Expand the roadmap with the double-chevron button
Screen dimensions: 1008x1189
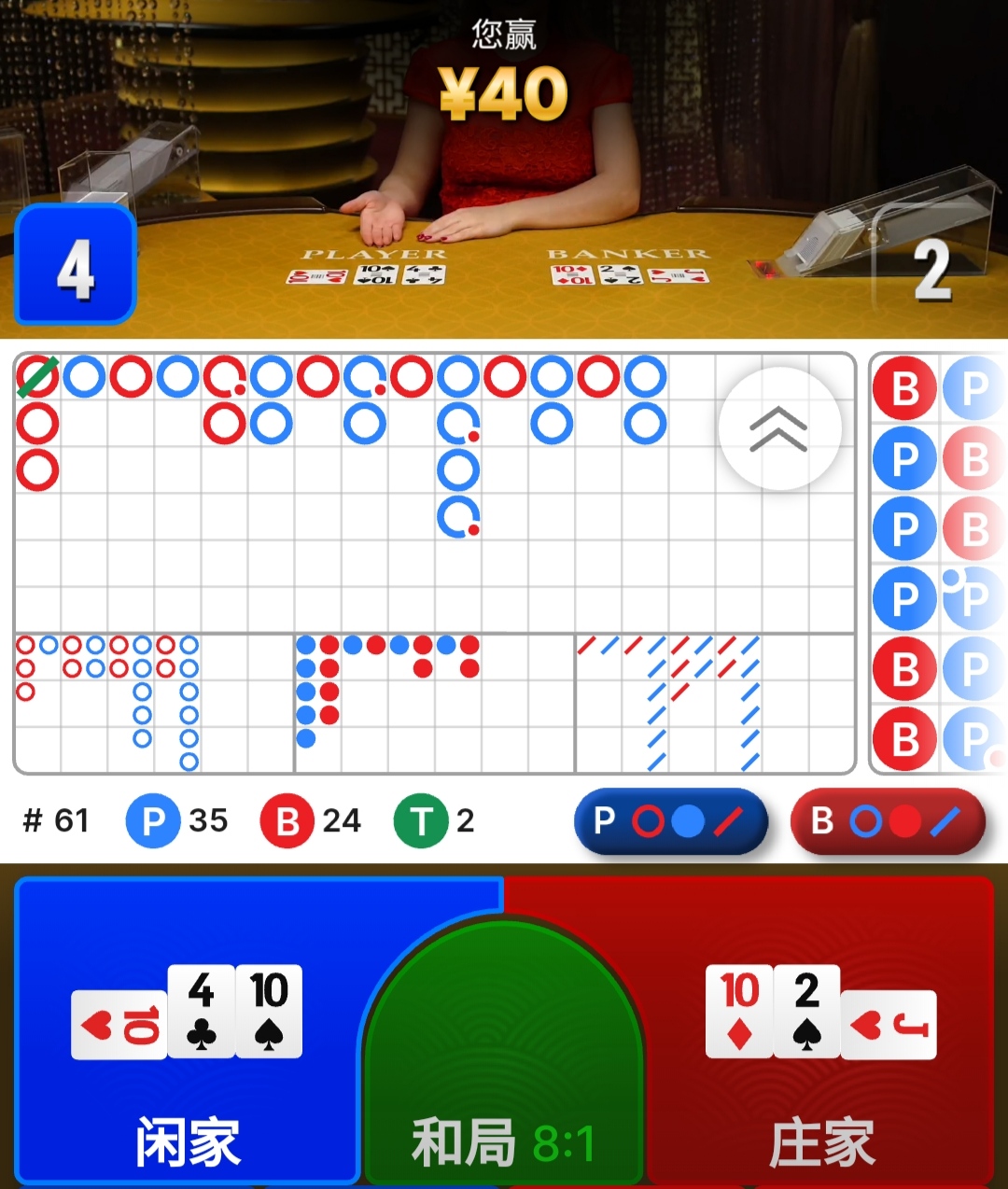click(x=779, y=428)
